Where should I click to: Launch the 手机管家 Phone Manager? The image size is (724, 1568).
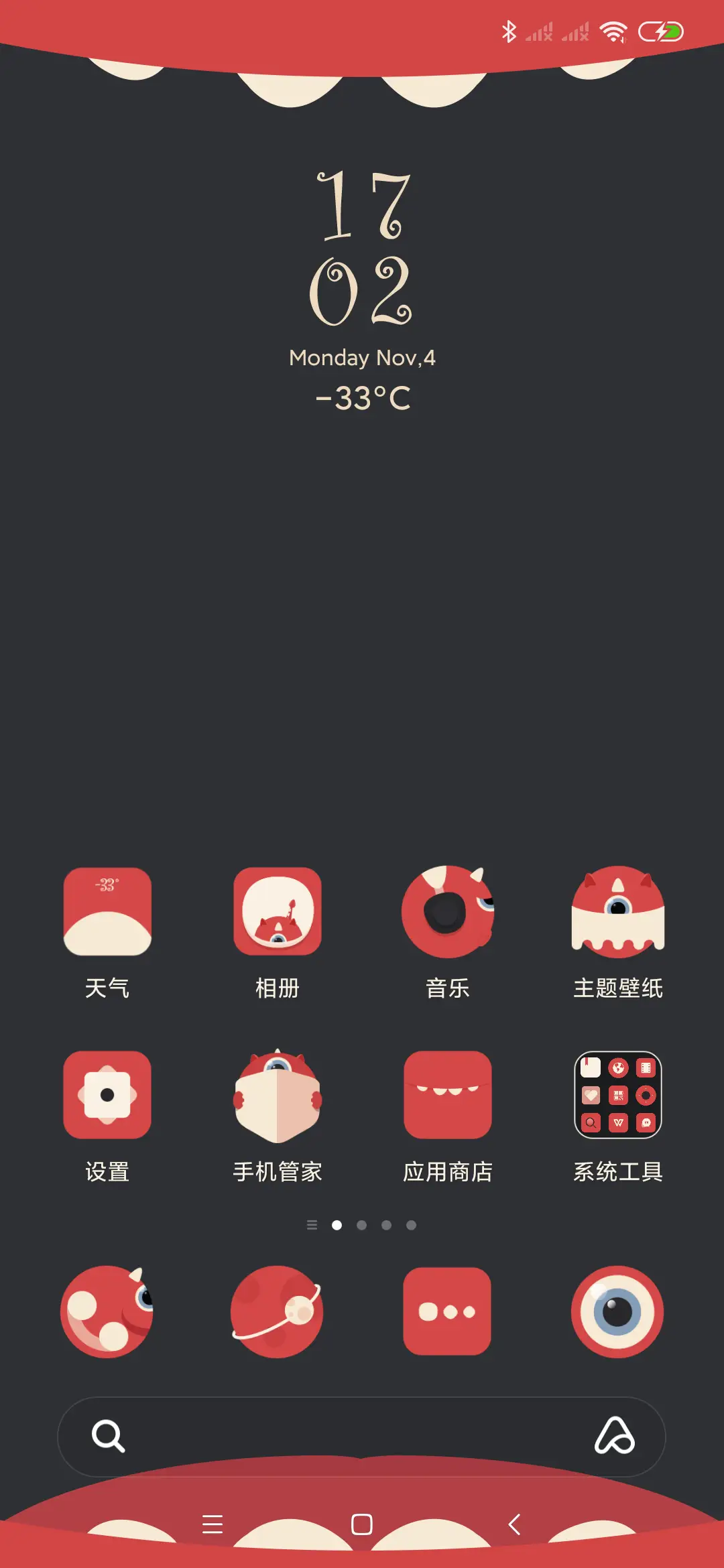point(278,1096)
